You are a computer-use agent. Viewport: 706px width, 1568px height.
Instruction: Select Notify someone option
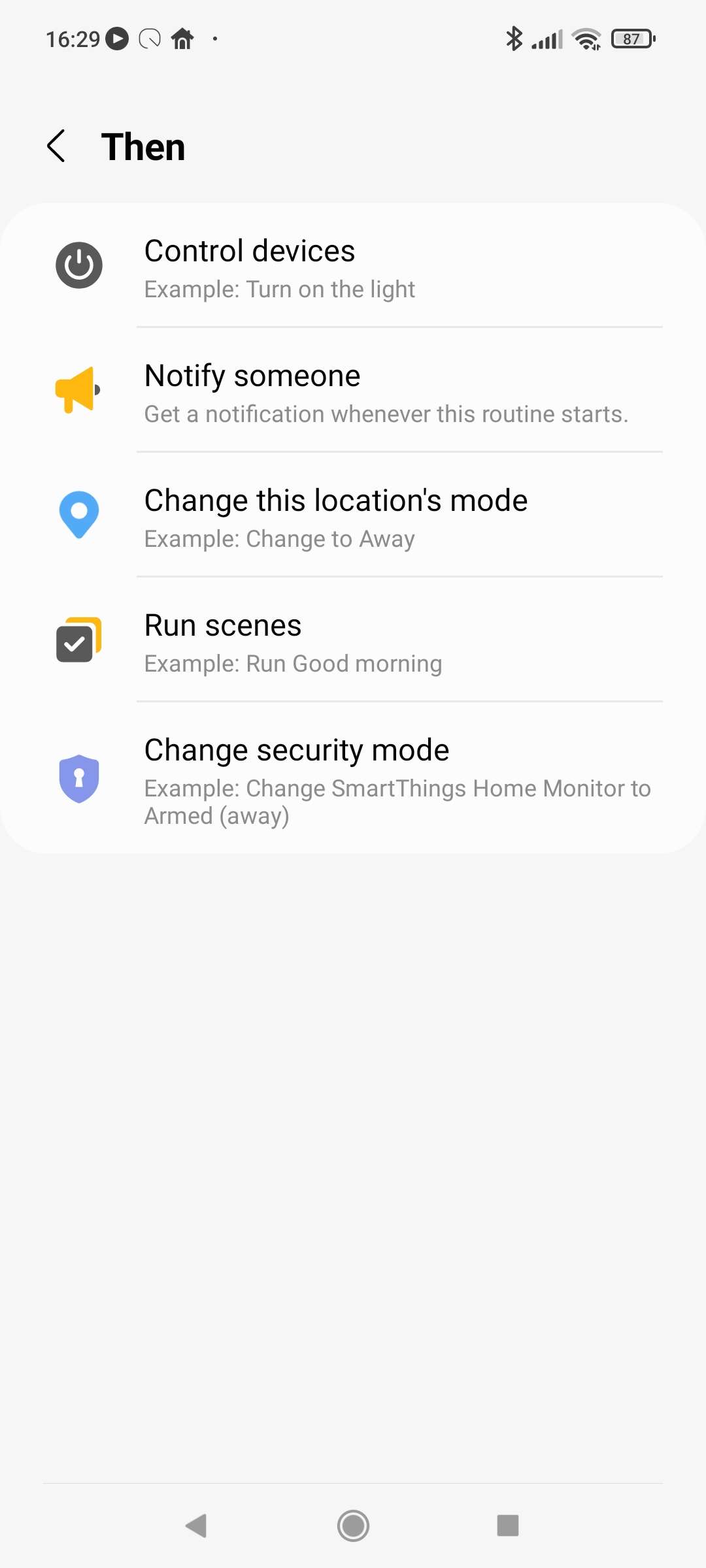click(353, 391)
